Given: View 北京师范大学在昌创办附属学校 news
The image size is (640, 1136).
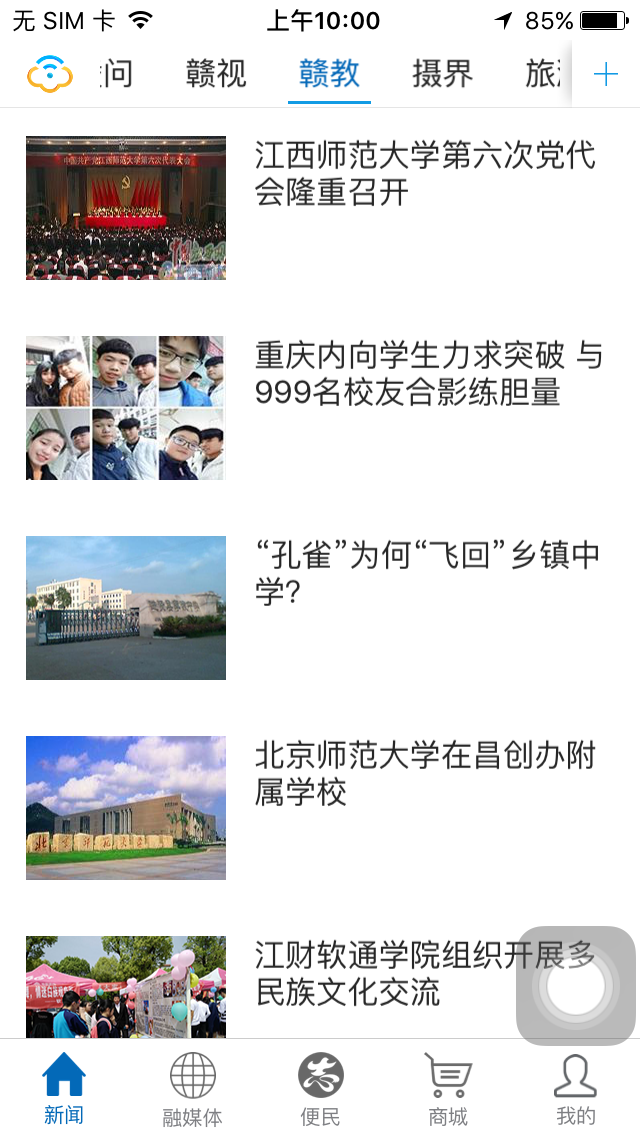Looking at the screenshot, I should pos(425,773).
